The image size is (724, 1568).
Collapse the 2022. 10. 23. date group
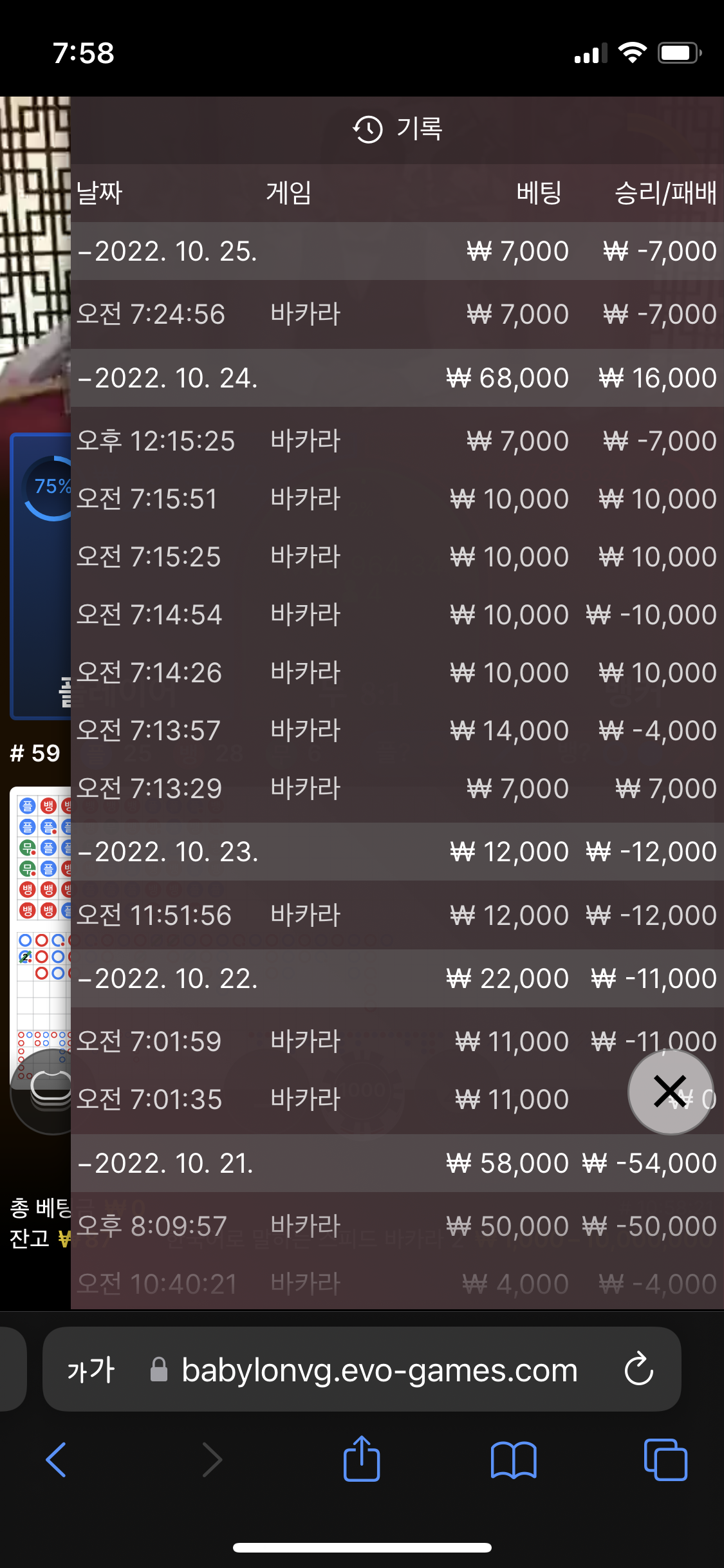167,852
